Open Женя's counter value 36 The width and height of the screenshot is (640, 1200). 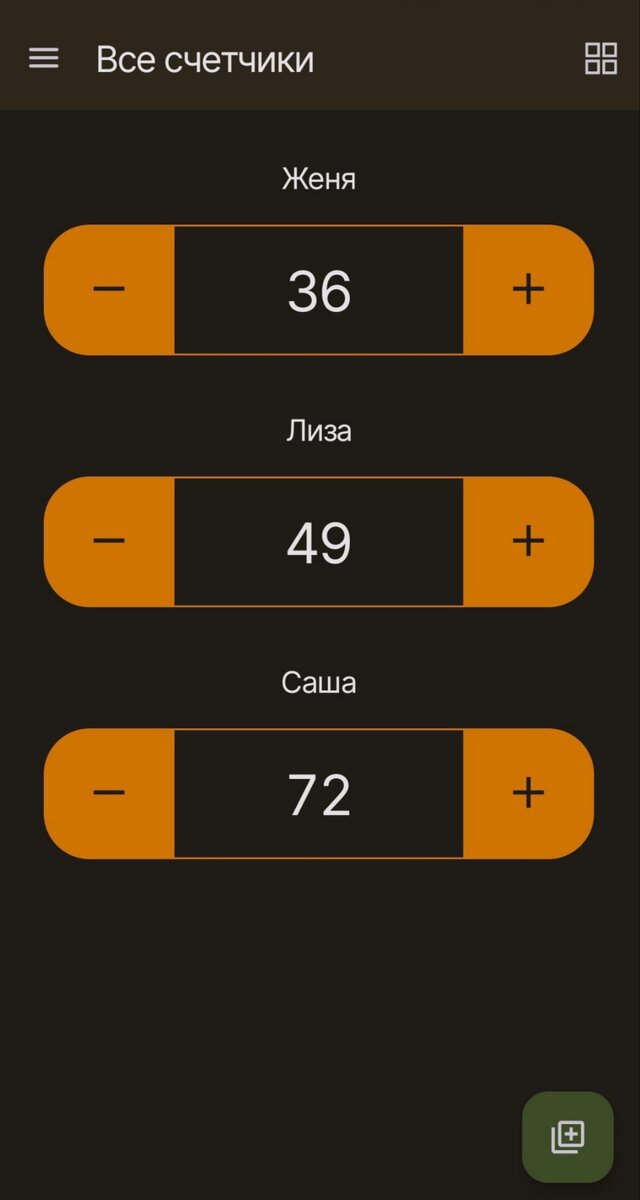tap(319, 290)
